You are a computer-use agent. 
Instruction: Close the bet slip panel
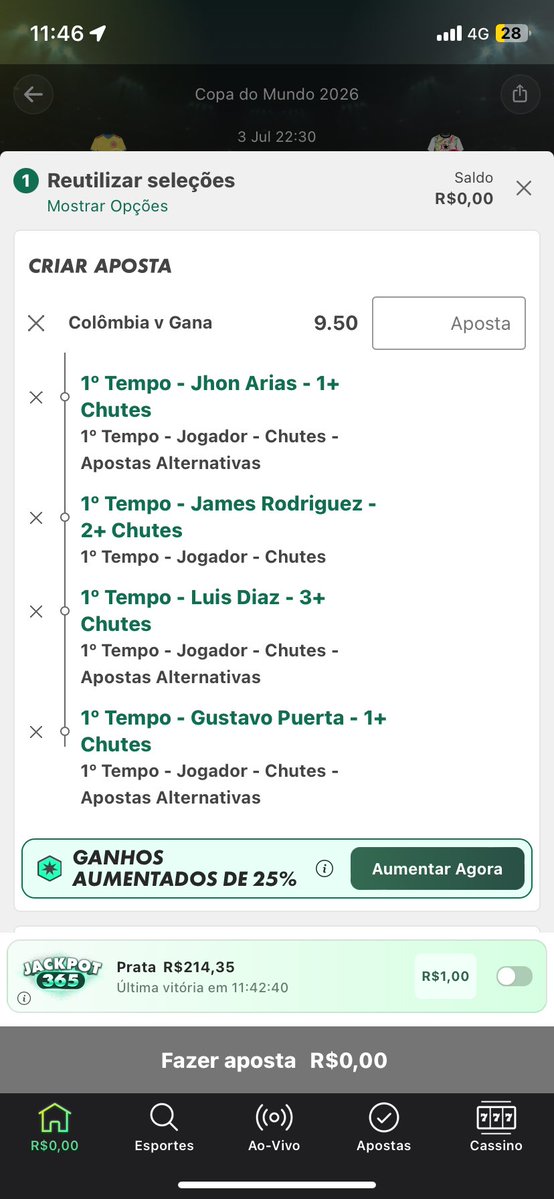[x=523, y=188]
